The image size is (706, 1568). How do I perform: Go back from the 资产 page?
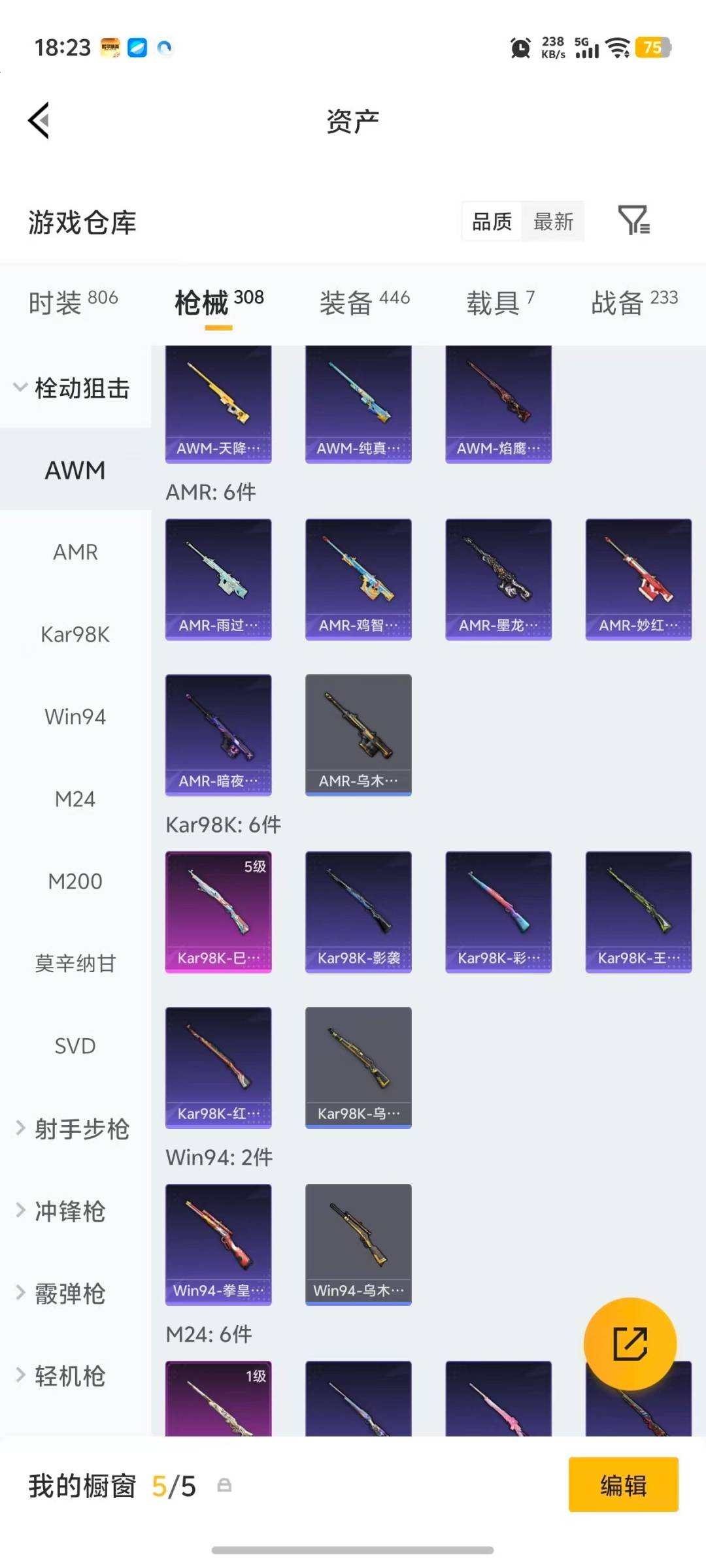(x=39, y=121)
